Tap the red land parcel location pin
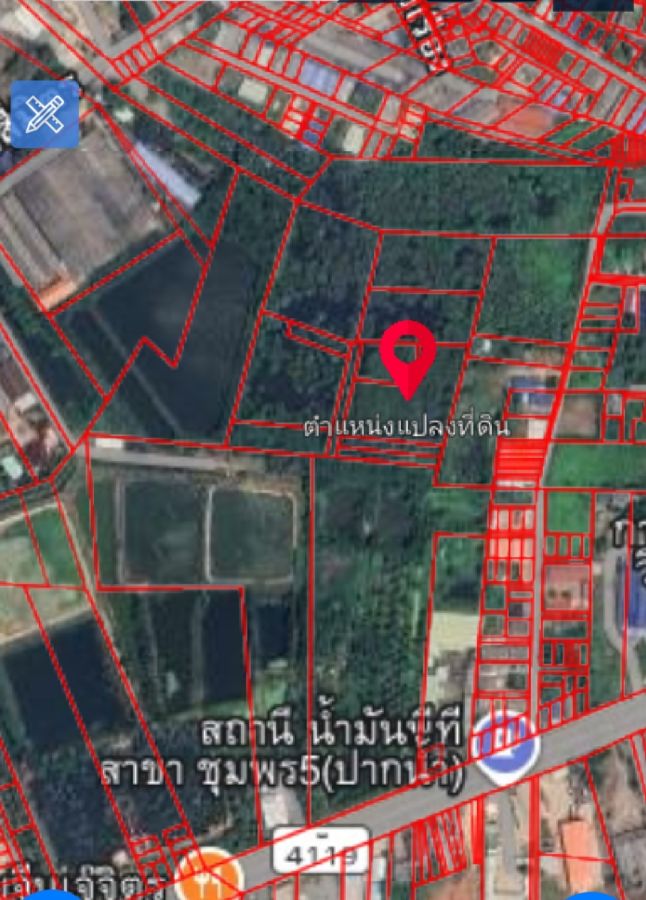Image resolution: width=646 pixels, height=900 pixels. 408,354
